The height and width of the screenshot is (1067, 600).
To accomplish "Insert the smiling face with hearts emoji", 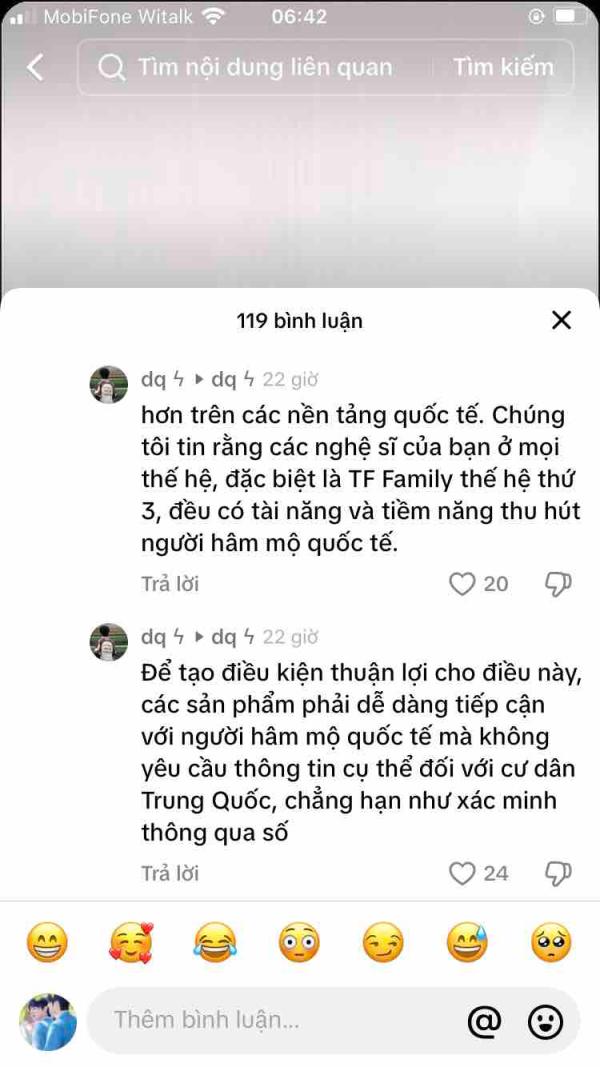I will pos(131,943).
